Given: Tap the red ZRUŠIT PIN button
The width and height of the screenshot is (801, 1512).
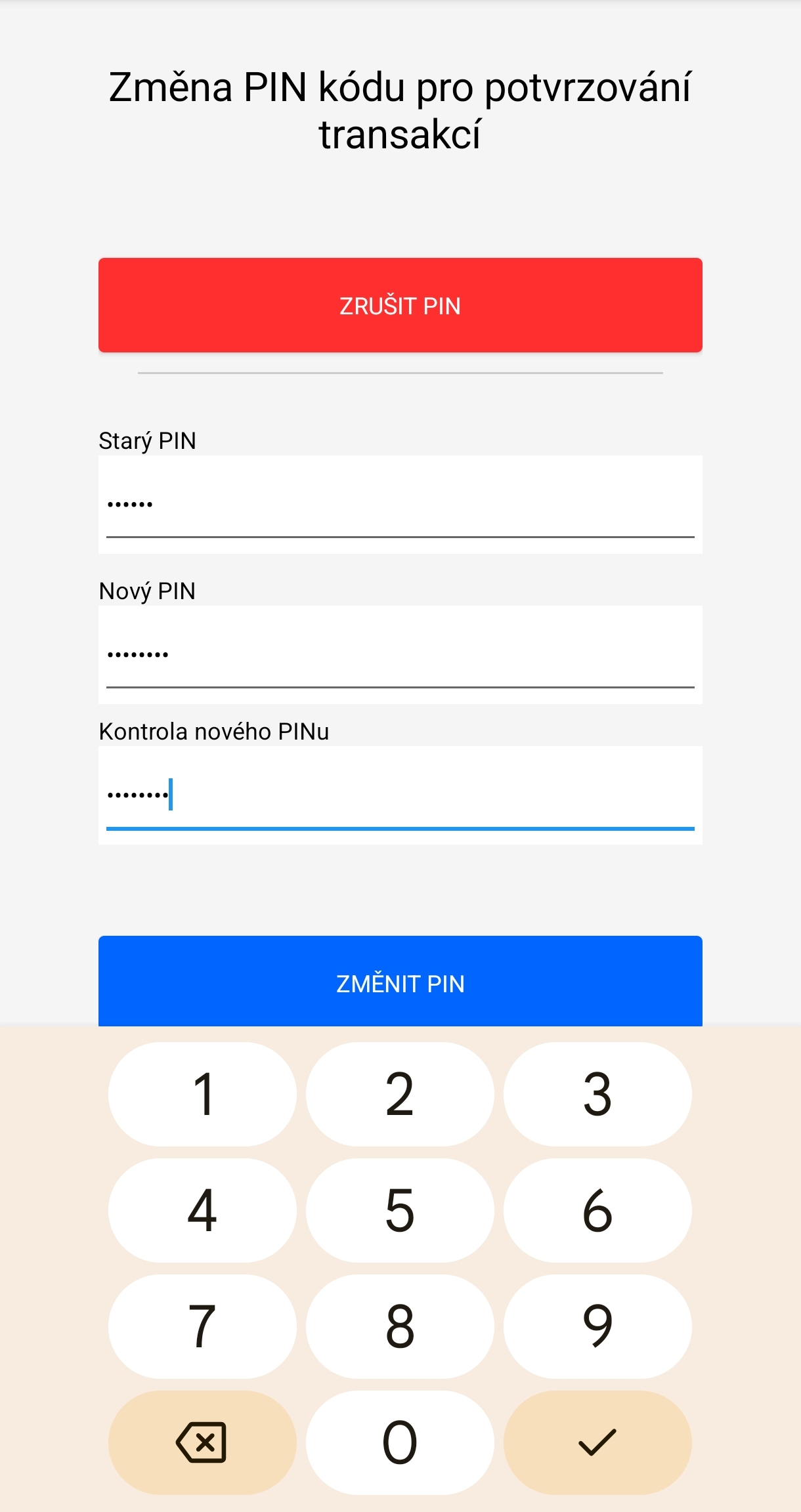Looking at the screenshot, I should (401, 305).
